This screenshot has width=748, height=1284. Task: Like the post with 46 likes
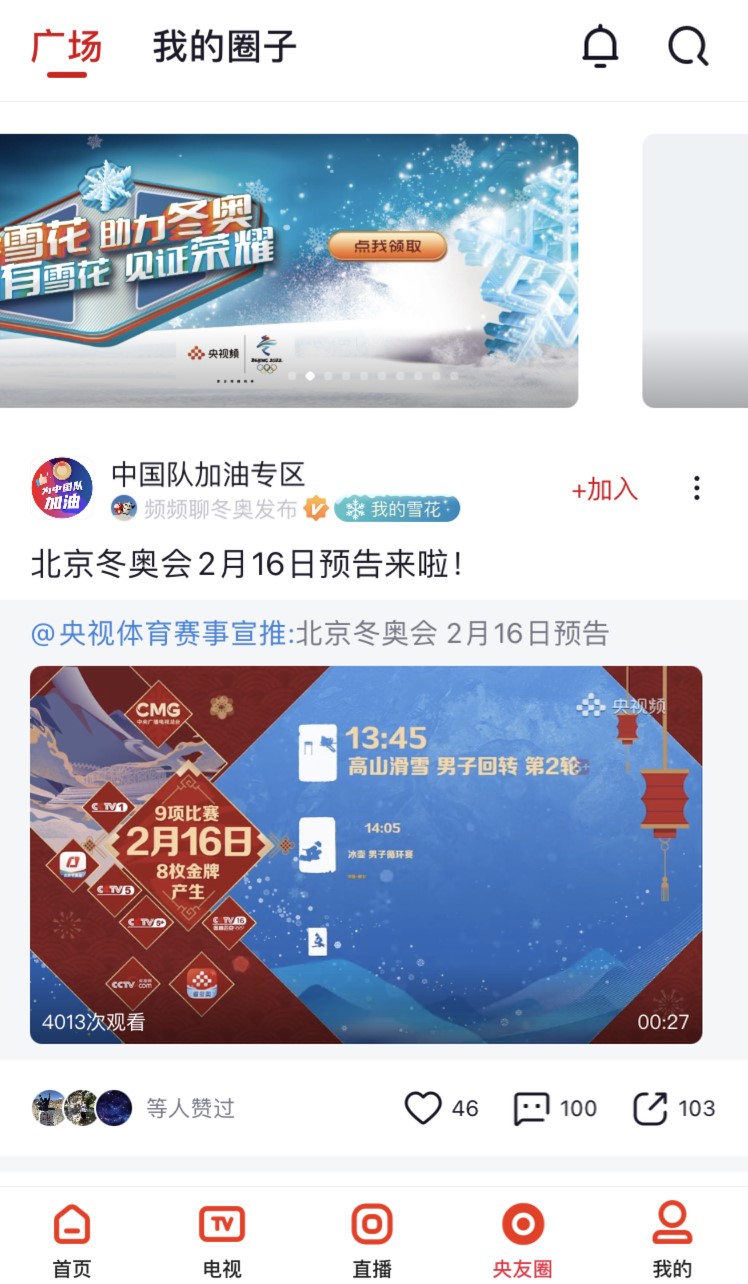coord(423,1108)
